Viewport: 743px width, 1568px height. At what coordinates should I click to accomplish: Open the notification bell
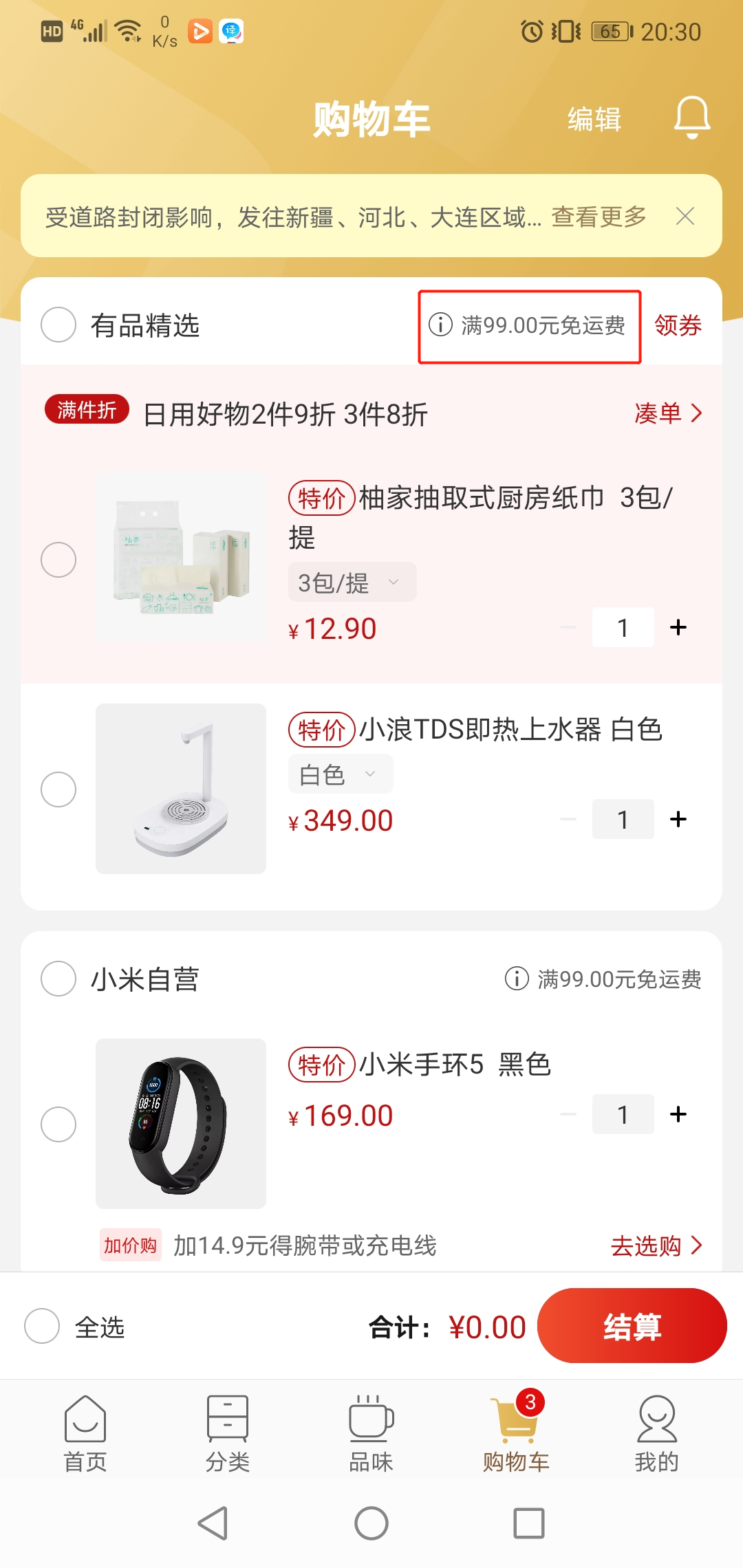click(x=691, y=117)
